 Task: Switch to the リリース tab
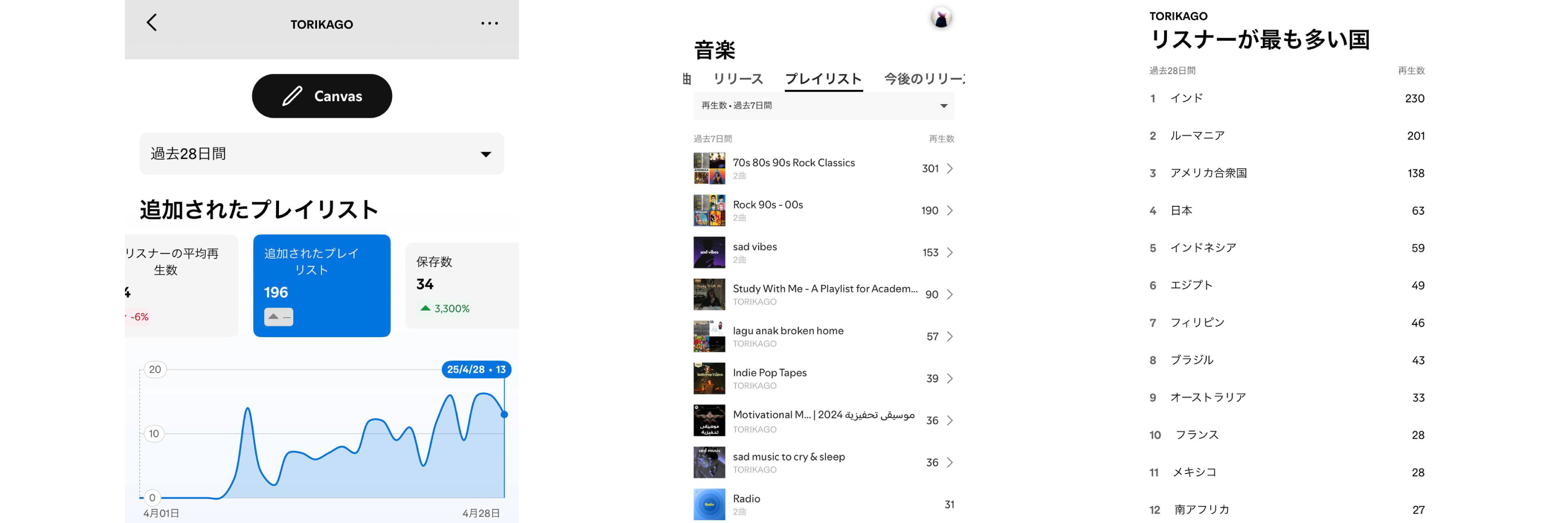point(738,79)
